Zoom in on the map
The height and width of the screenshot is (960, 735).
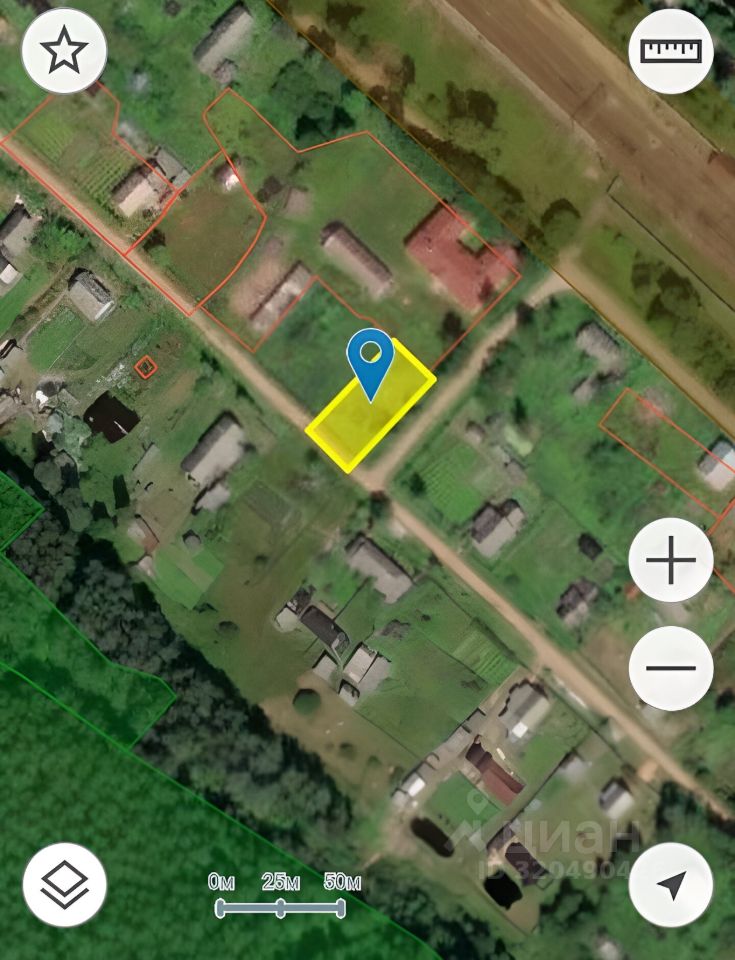[670, 560]
